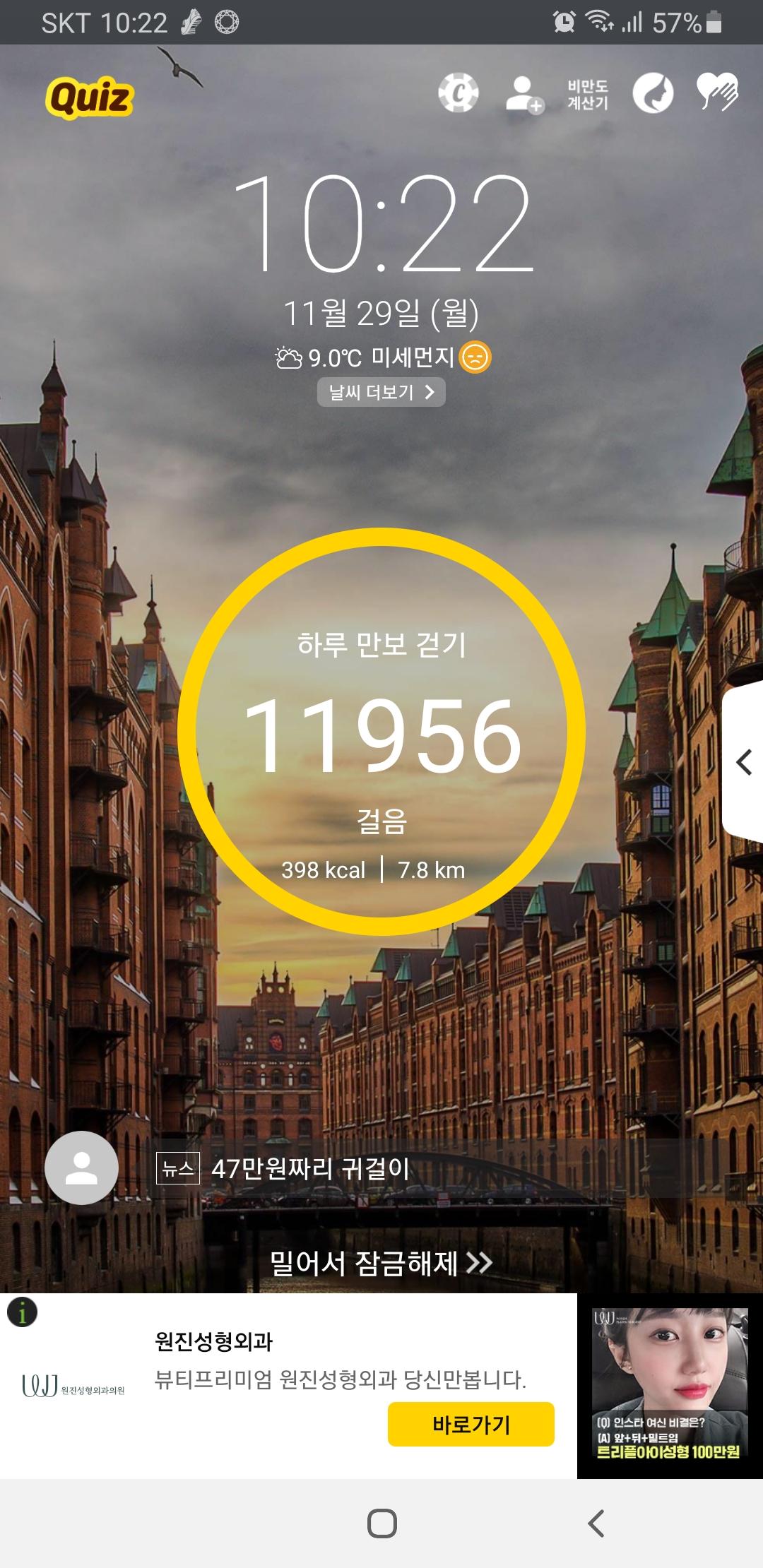Read news 47만원짜리 귀걸이
This screenshot has width=763, height=1568.
point(311,1168)
